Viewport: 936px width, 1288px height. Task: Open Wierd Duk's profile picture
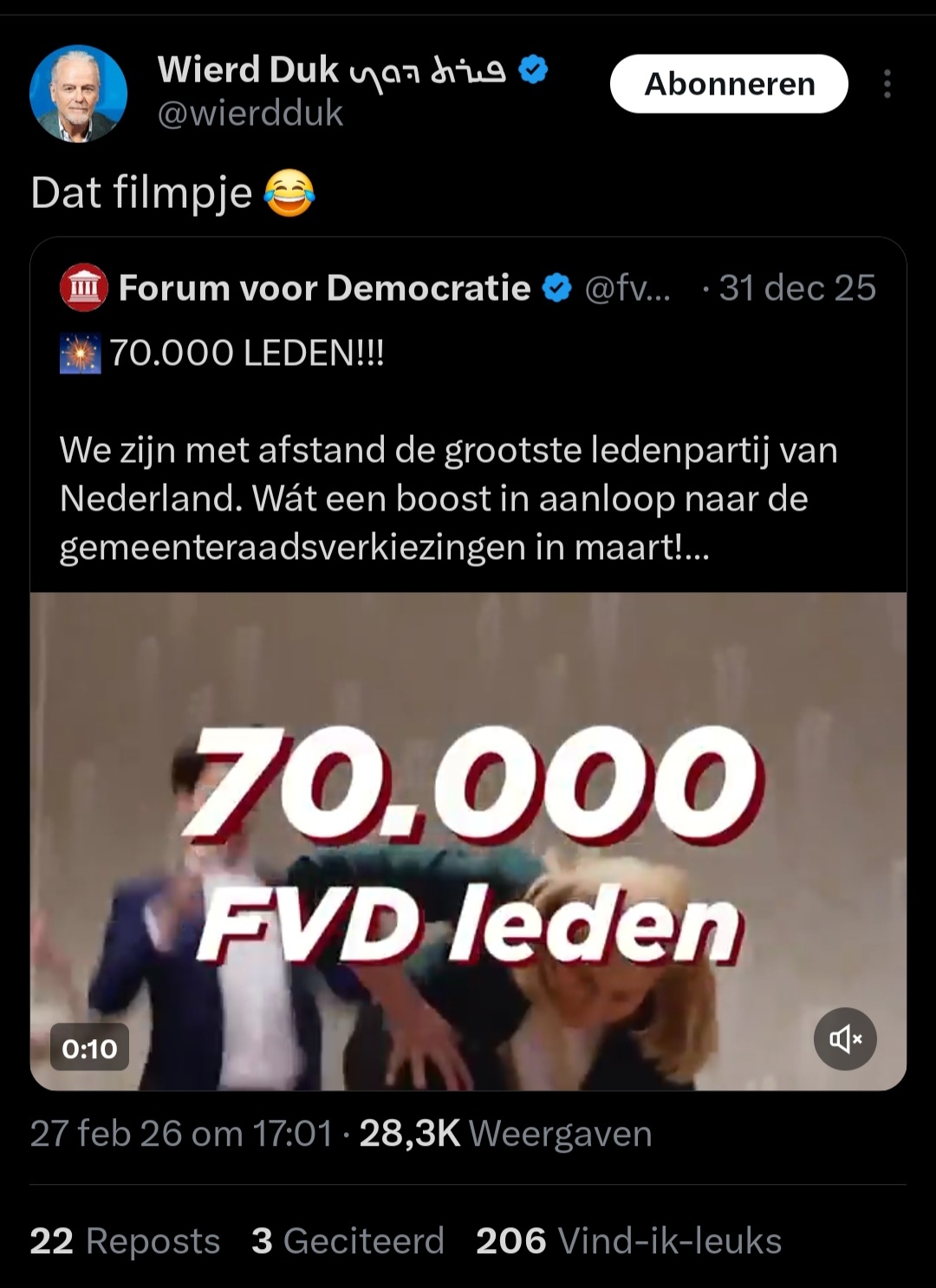78,93
